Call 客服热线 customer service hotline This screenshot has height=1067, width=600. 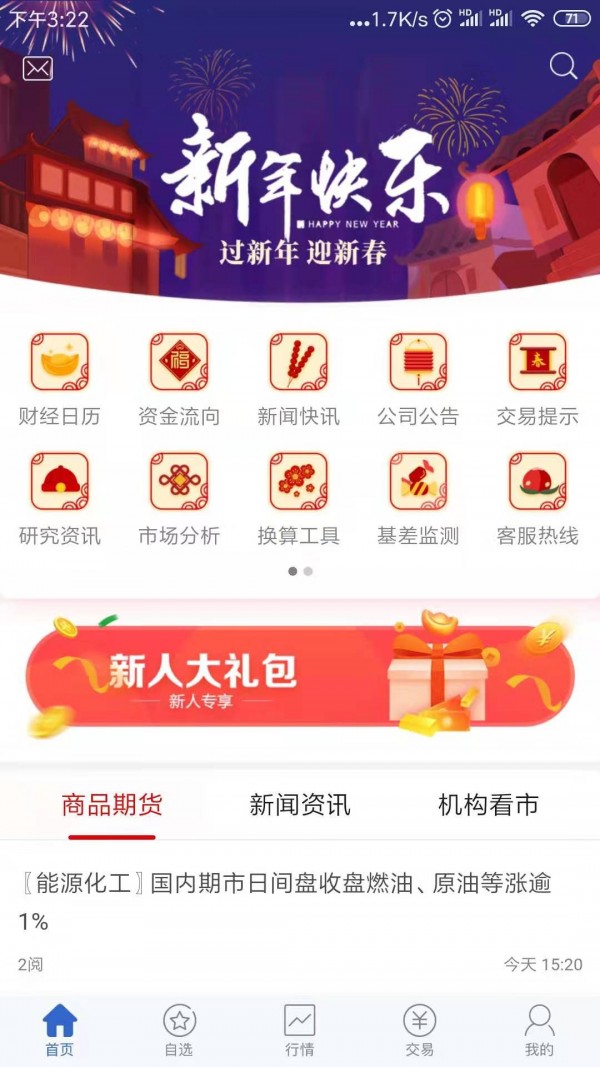538,499
